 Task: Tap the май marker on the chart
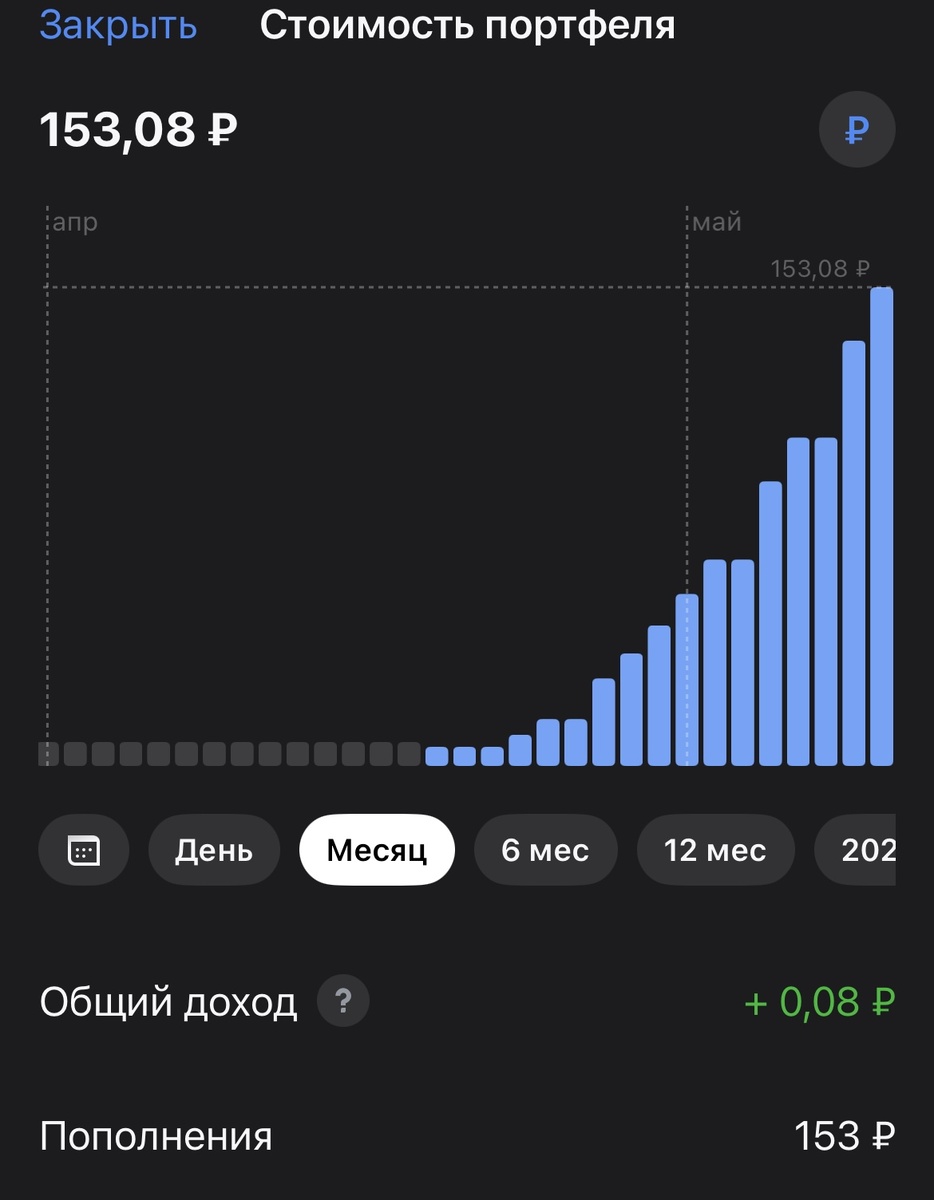point(714,221)
